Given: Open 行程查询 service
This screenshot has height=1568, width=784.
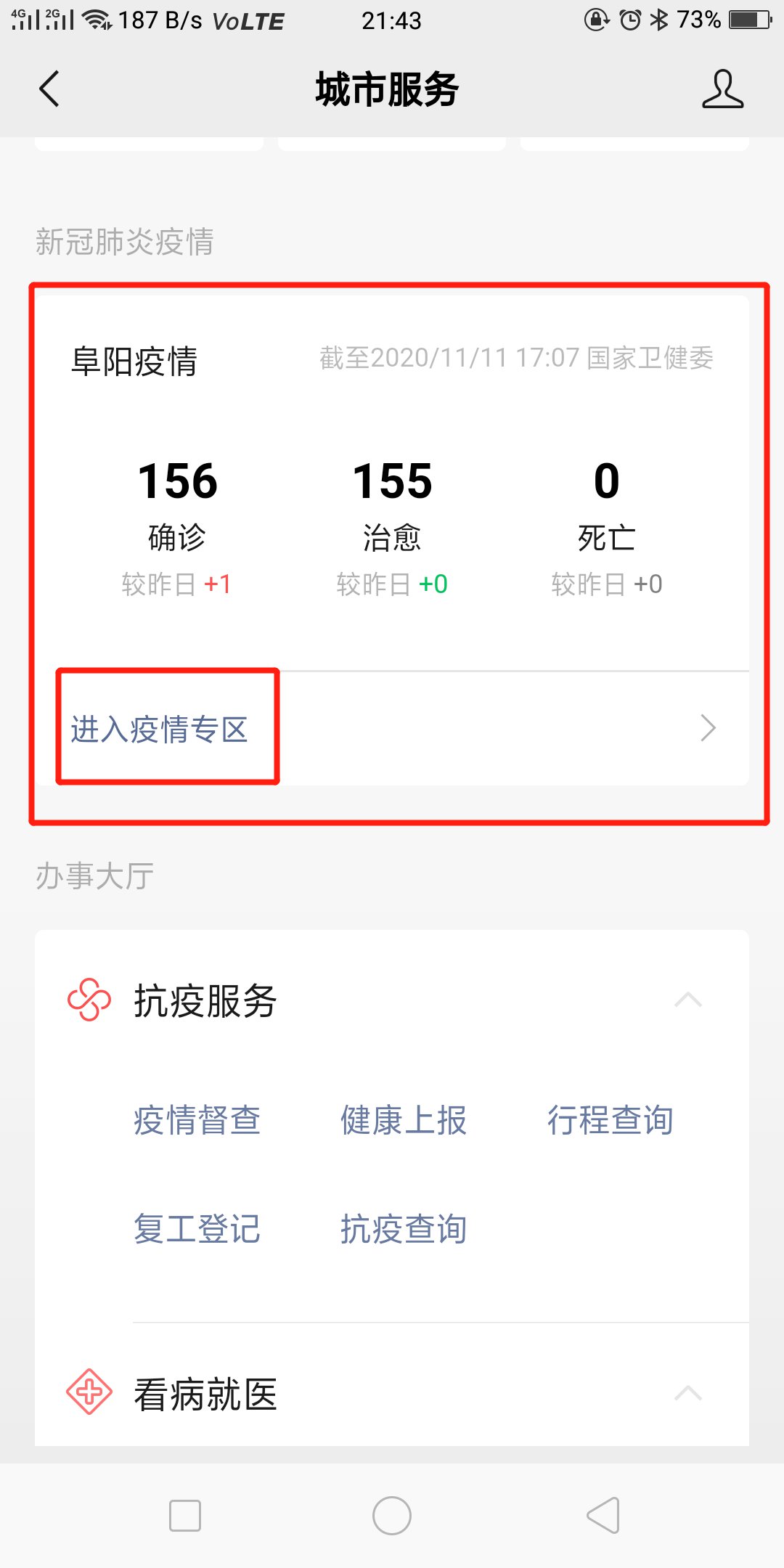Looking at the screenshot, I should (x=610, y=1120).
